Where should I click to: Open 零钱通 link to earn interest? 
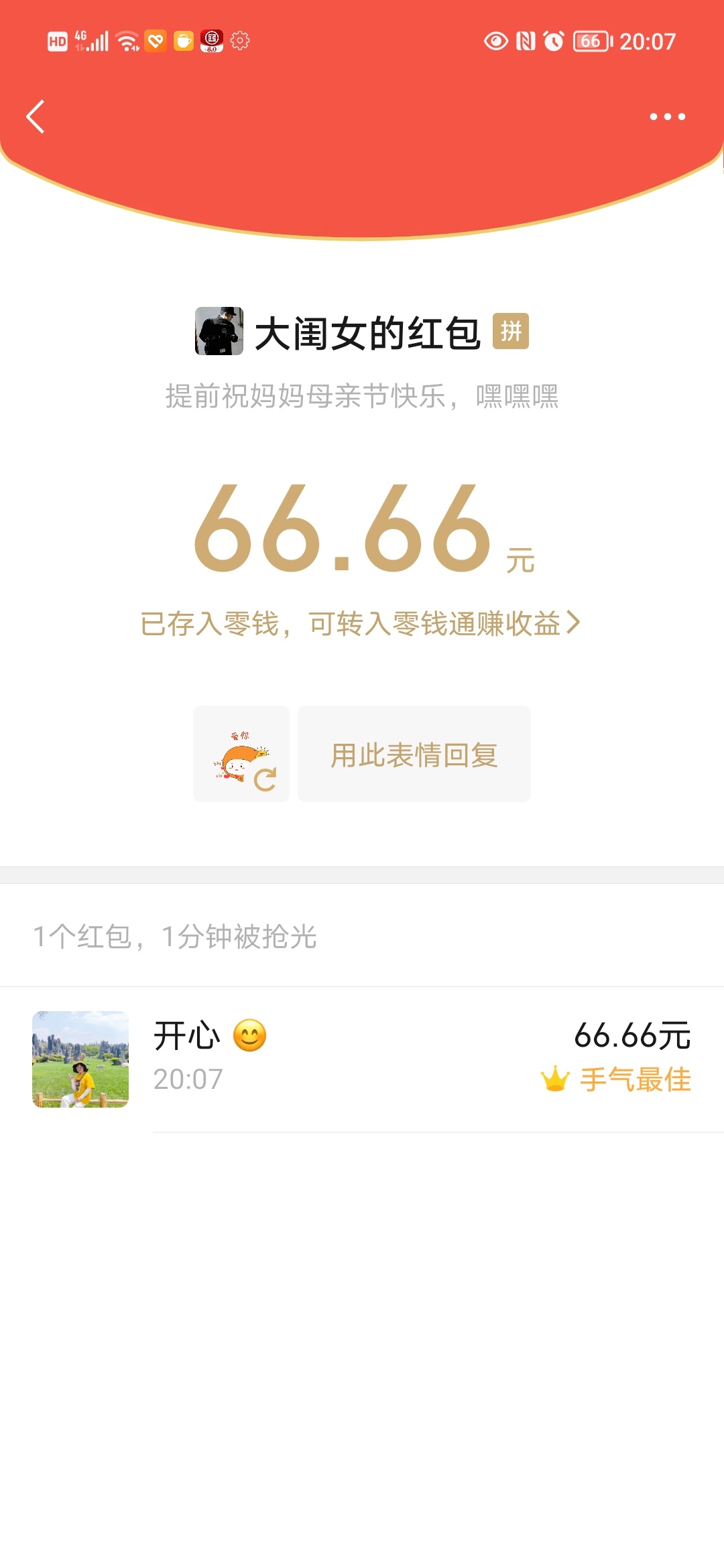[x=360, y=623]
